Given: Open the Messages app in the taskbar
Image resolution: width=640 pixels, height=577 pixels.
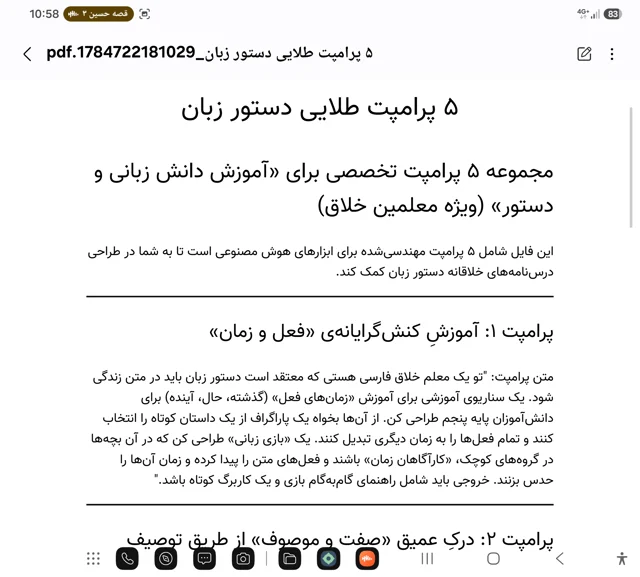Looking at the screenshot, I should (x=204, y=559).
